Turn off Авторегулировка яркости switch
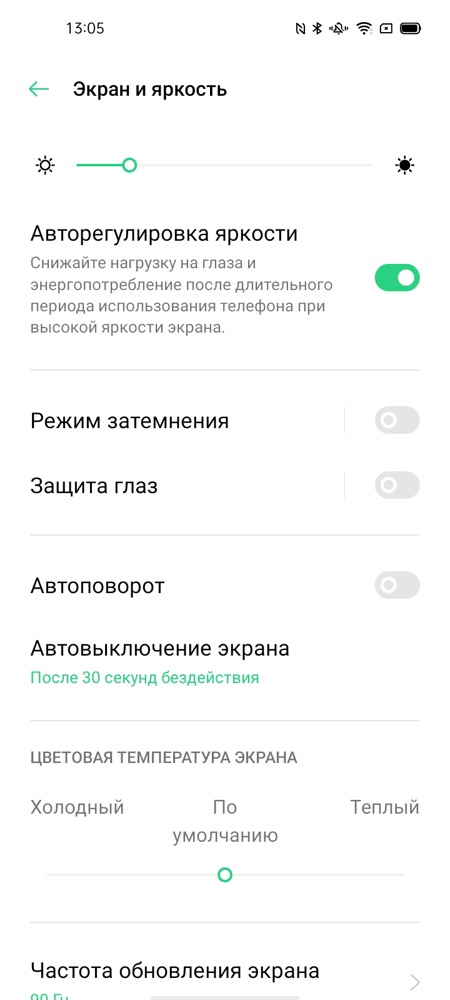Screen dimensions: 450x1000 [x=396, y=278]
